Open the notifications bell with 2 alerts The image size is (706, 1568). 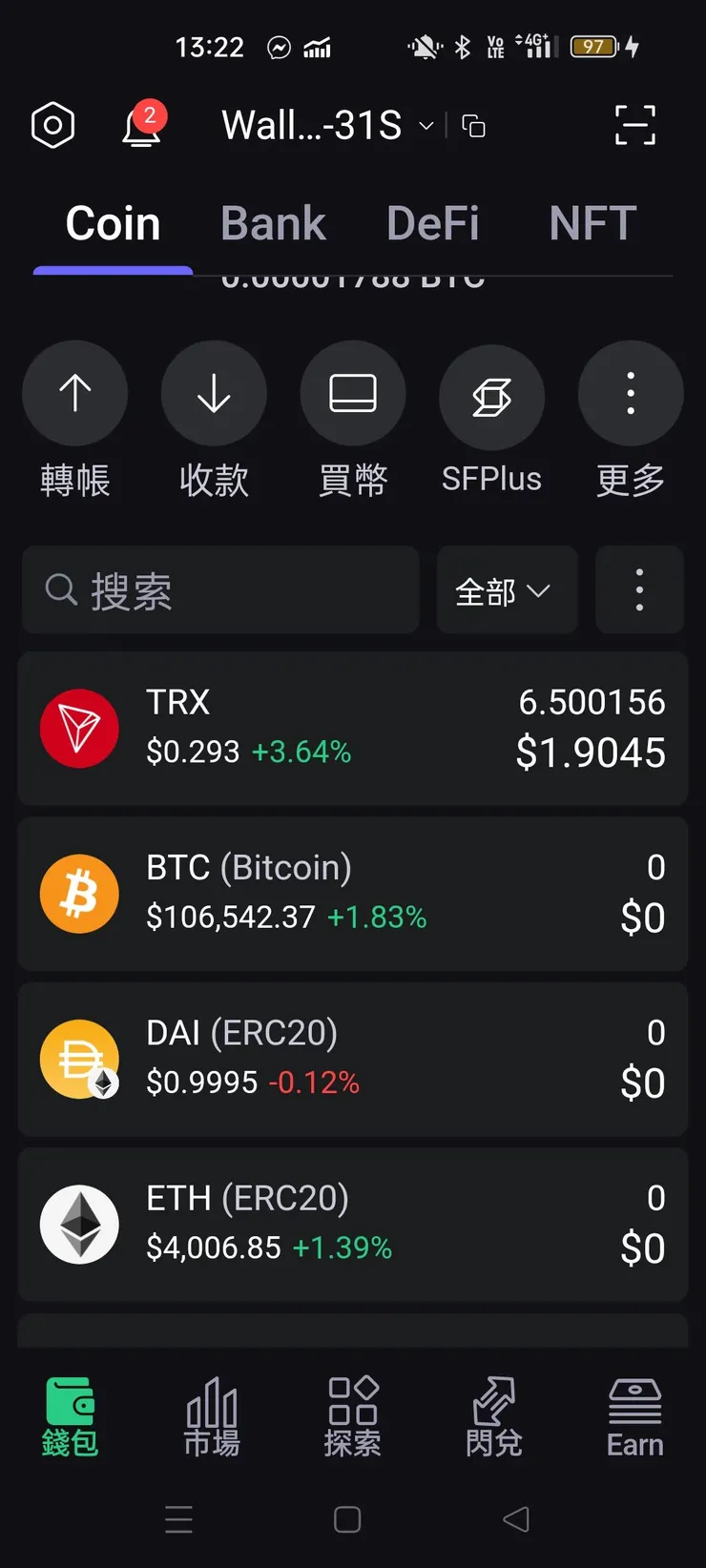click(140, 129)
